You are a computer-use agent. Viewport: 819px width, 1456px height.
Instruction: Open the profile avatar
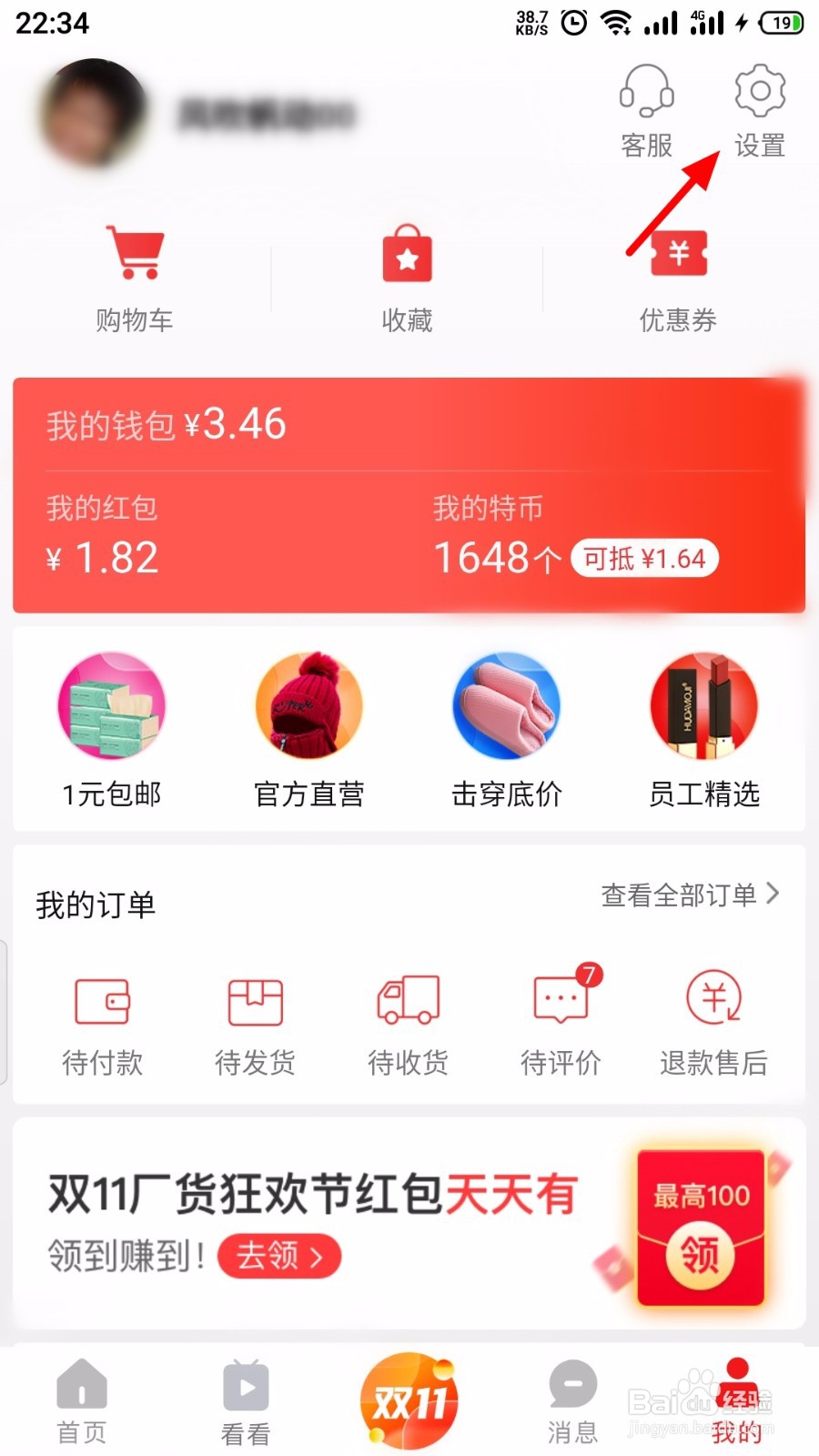[94, 112]
